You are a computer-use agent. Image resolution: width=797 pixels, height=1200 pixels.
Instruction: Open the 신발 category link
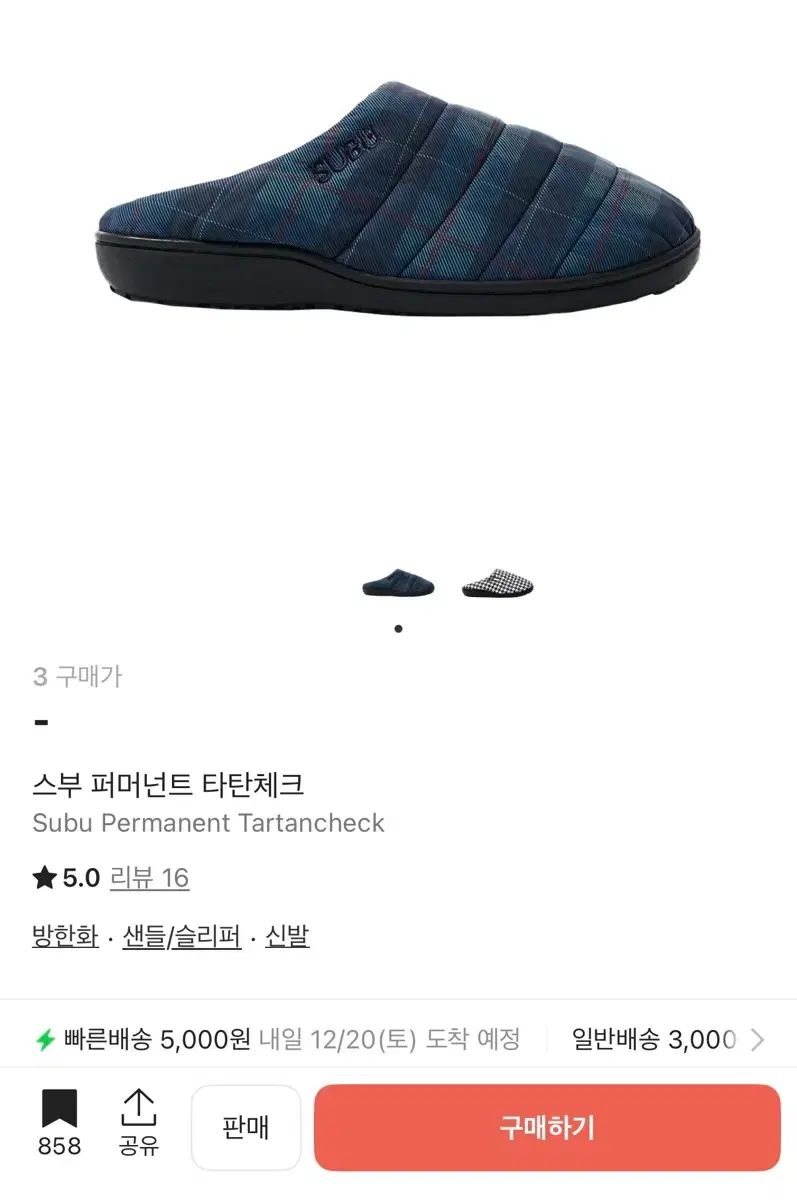[287, 937]
